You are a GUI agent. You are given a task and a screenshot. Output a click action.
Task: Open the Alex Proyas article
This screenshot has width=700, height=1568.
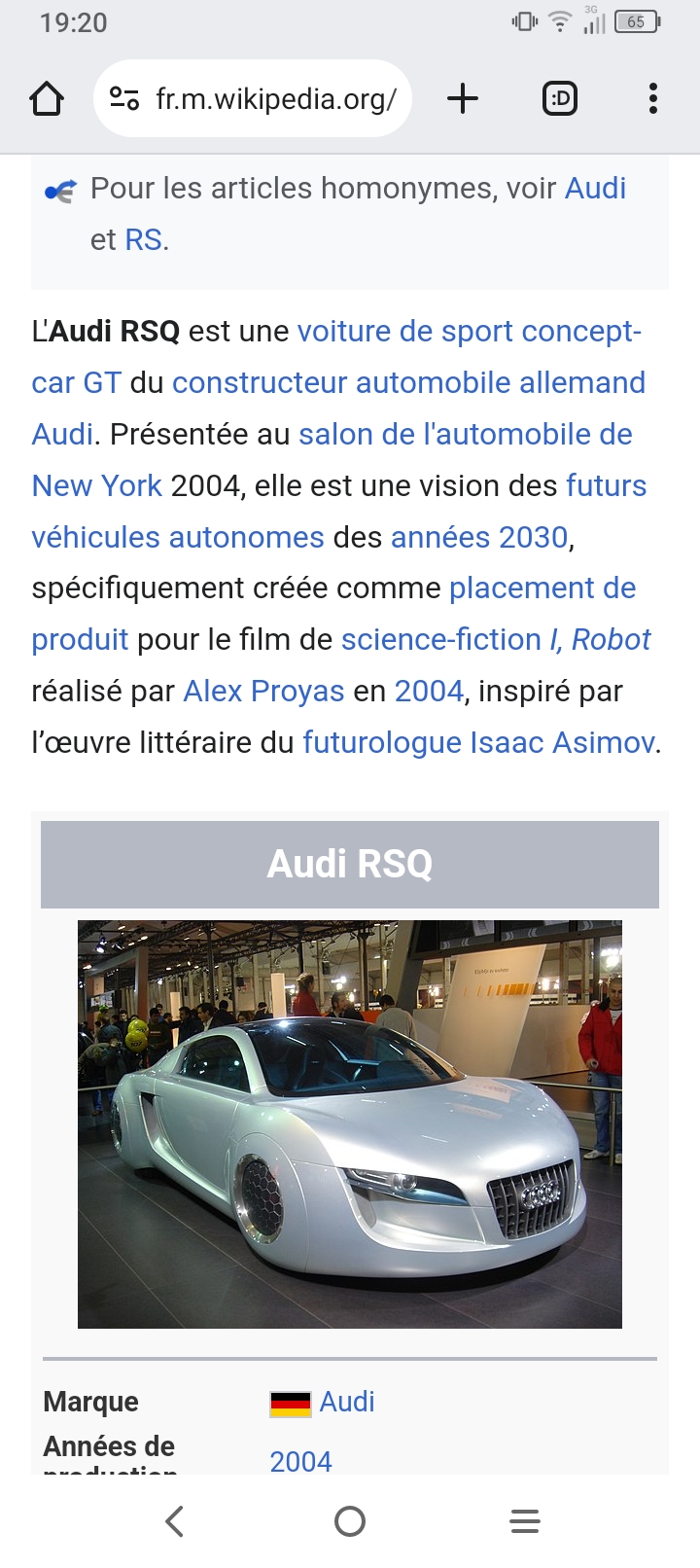263,691
